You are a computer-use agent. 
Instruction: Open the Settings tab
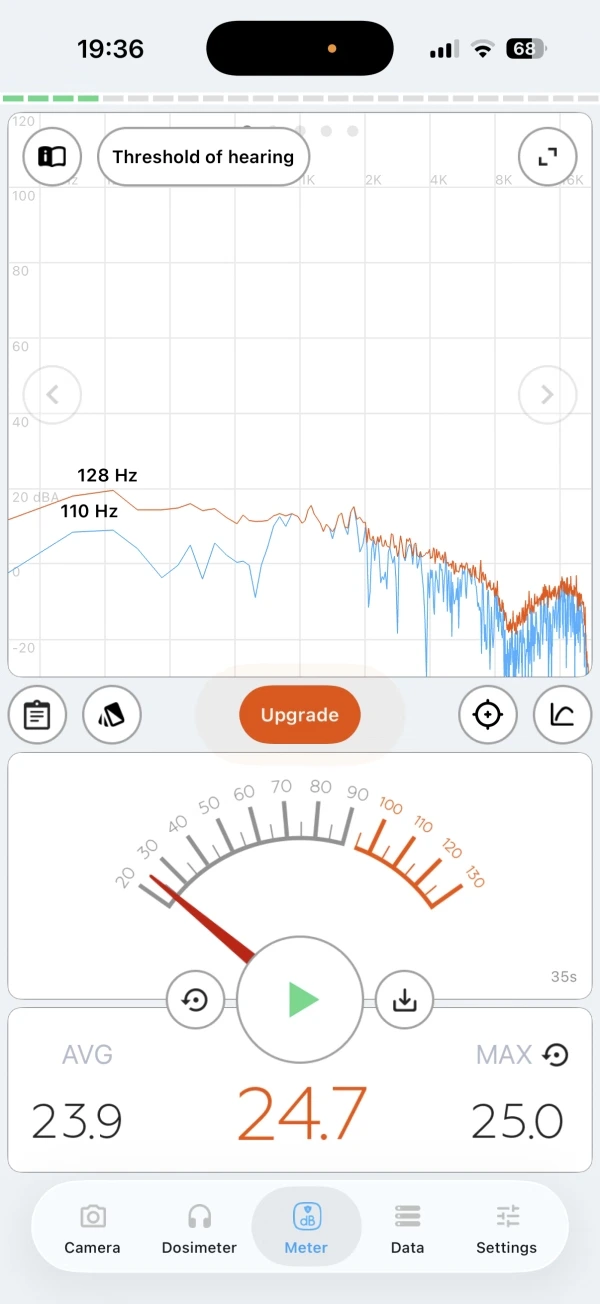[506, 1229]
